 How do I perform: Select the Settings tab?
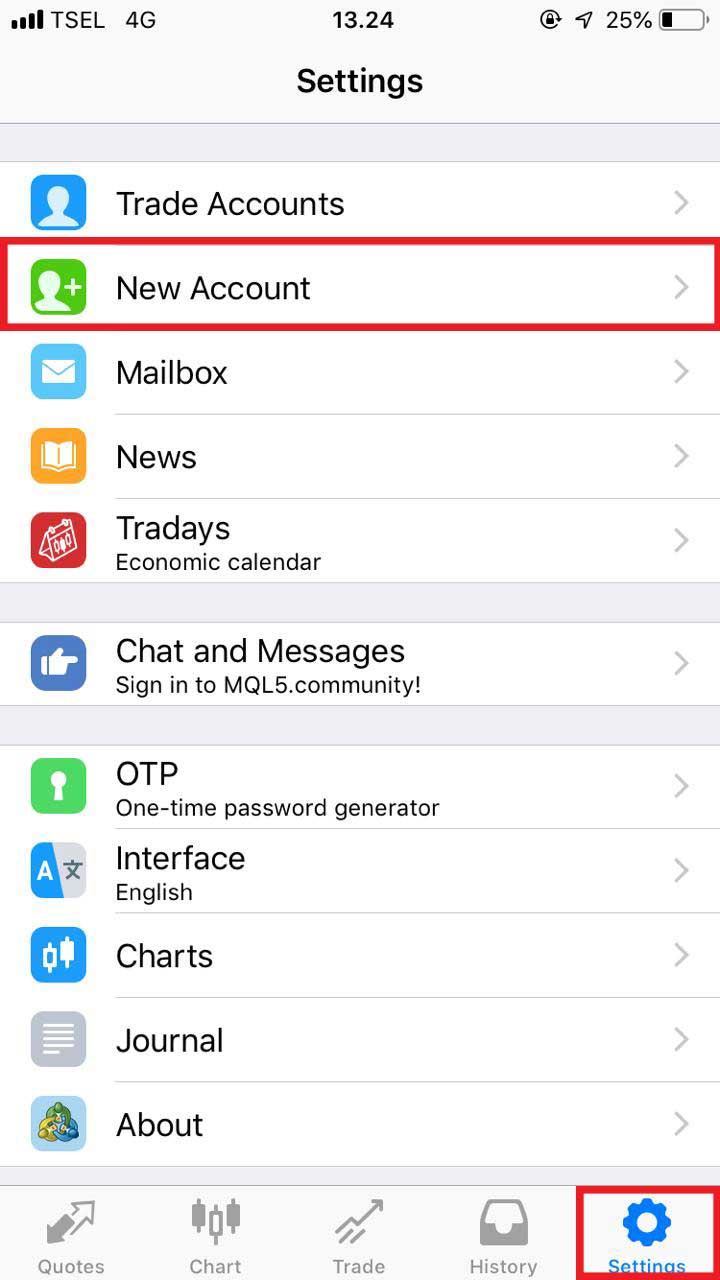(x=647, y=1235)
